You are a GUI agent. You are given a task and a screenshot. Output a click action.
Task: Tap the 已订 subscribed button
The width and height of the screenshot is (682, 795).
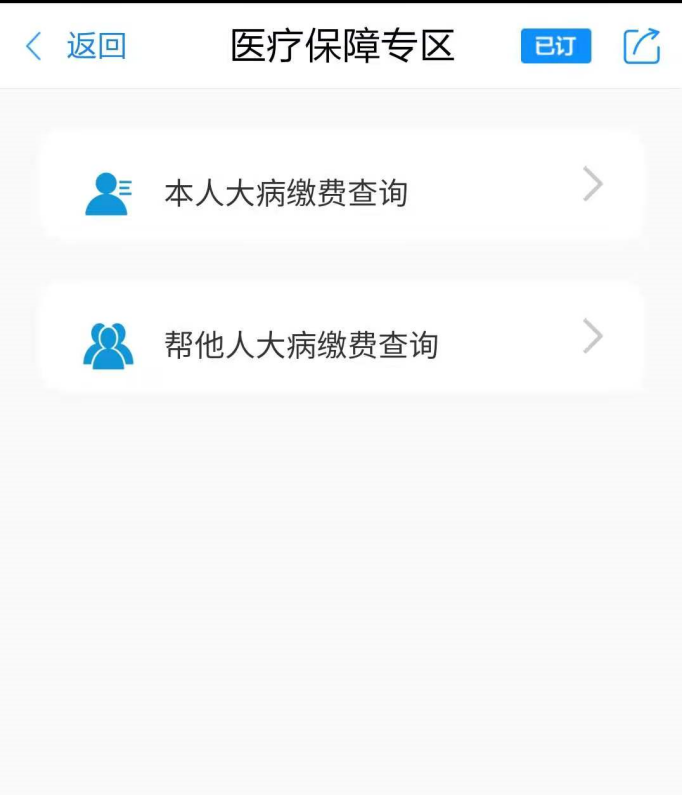[x=556, y=46]
